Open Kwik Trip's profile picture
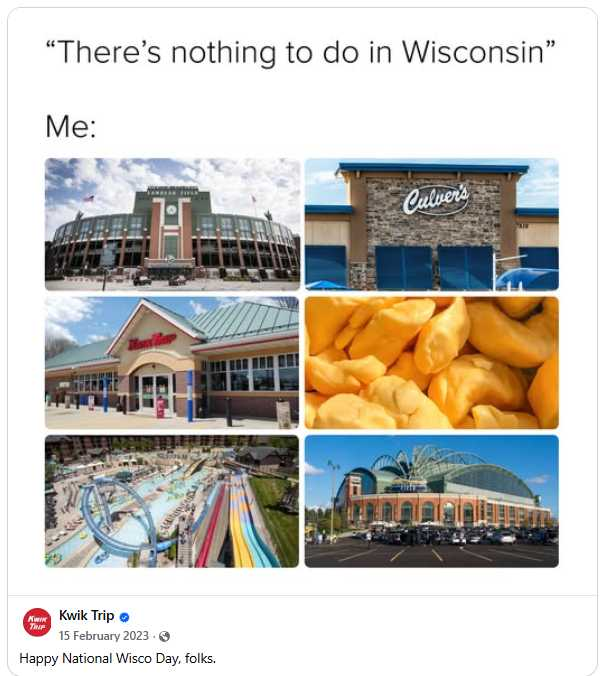The width and height of the screenshot is (604, 676). [37, 623]
